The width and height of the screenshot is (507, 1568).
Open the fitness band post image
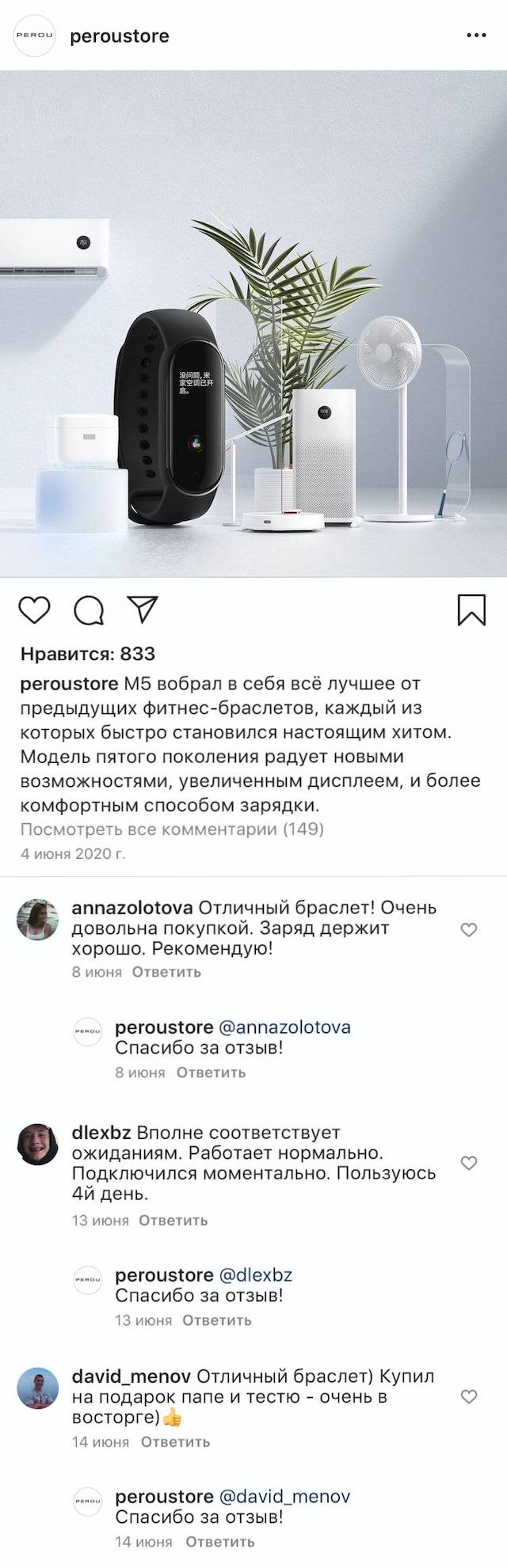pos(253,325)
